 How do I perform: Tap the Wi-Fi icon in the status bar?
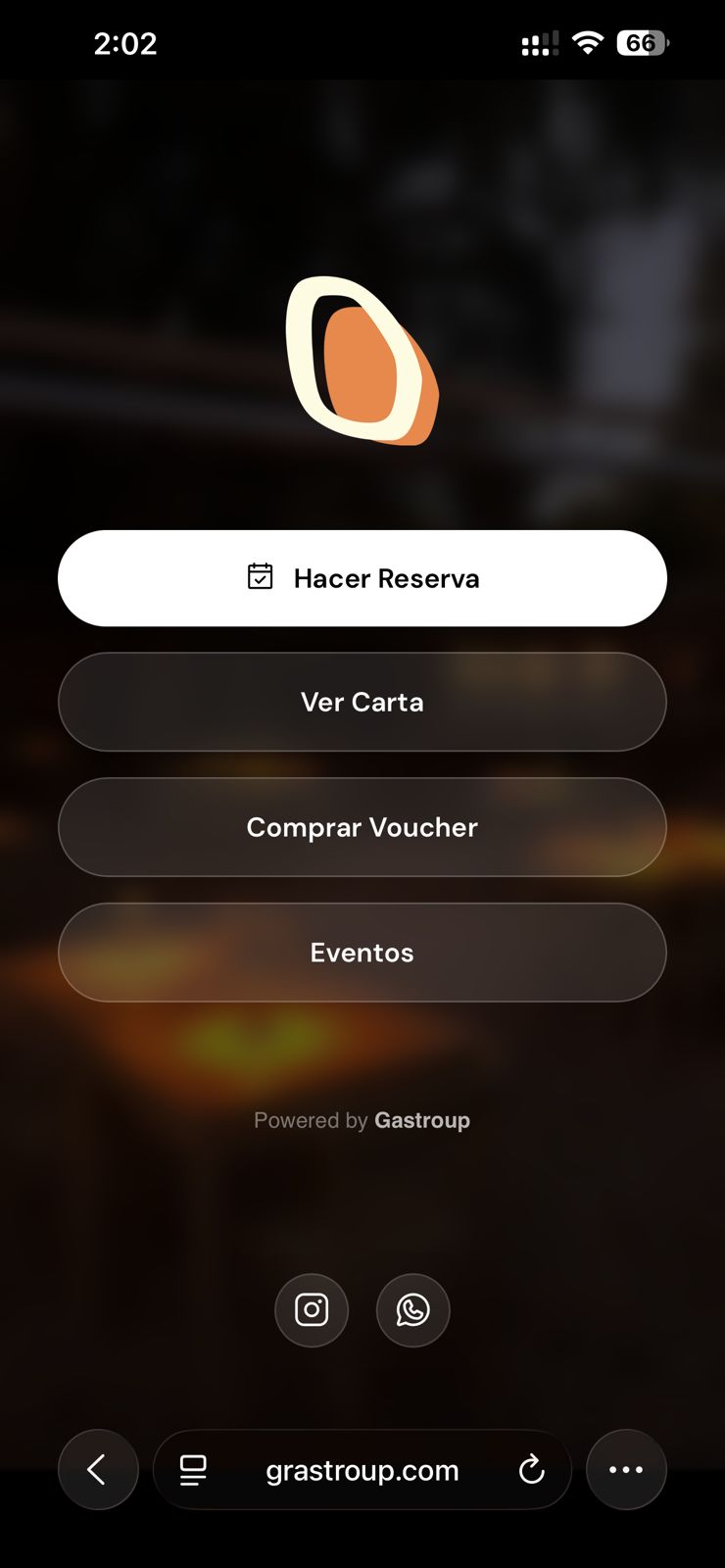[585, 42]
